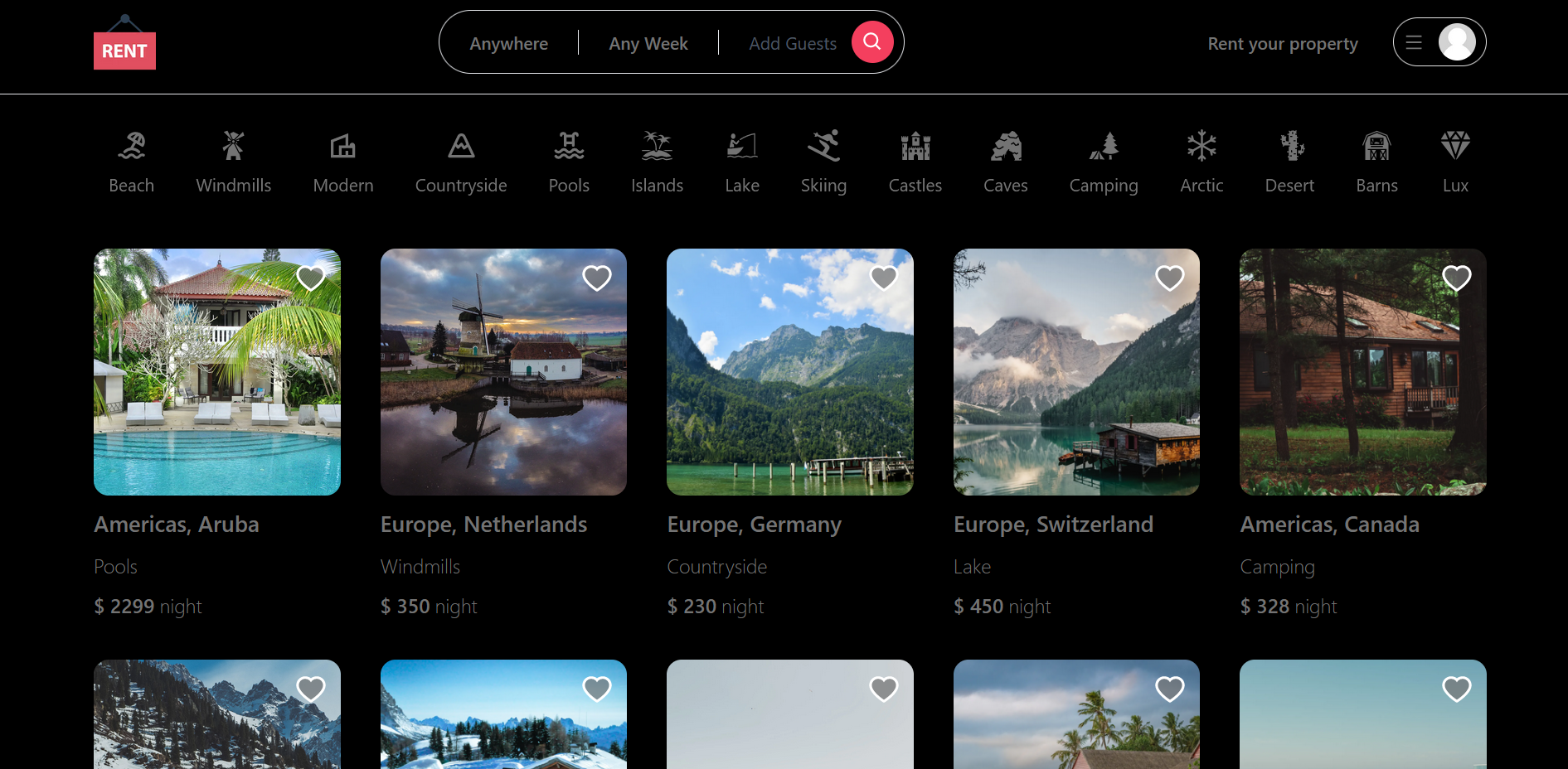Viewport: 1568px width, 769px height.
Task: Tap the red search icon button
Action: point(871,42)
